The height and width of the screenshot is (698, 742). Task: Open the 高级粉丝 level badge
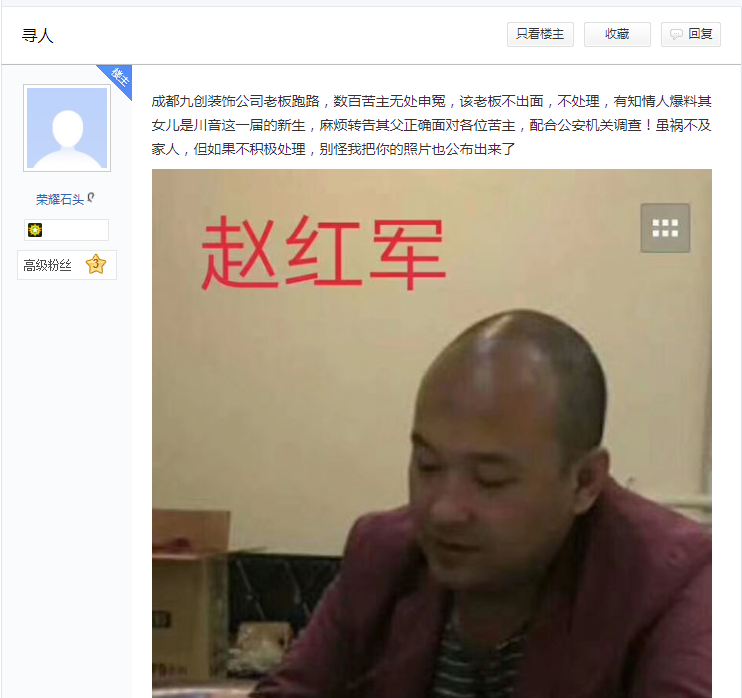(x=66, y=265)
